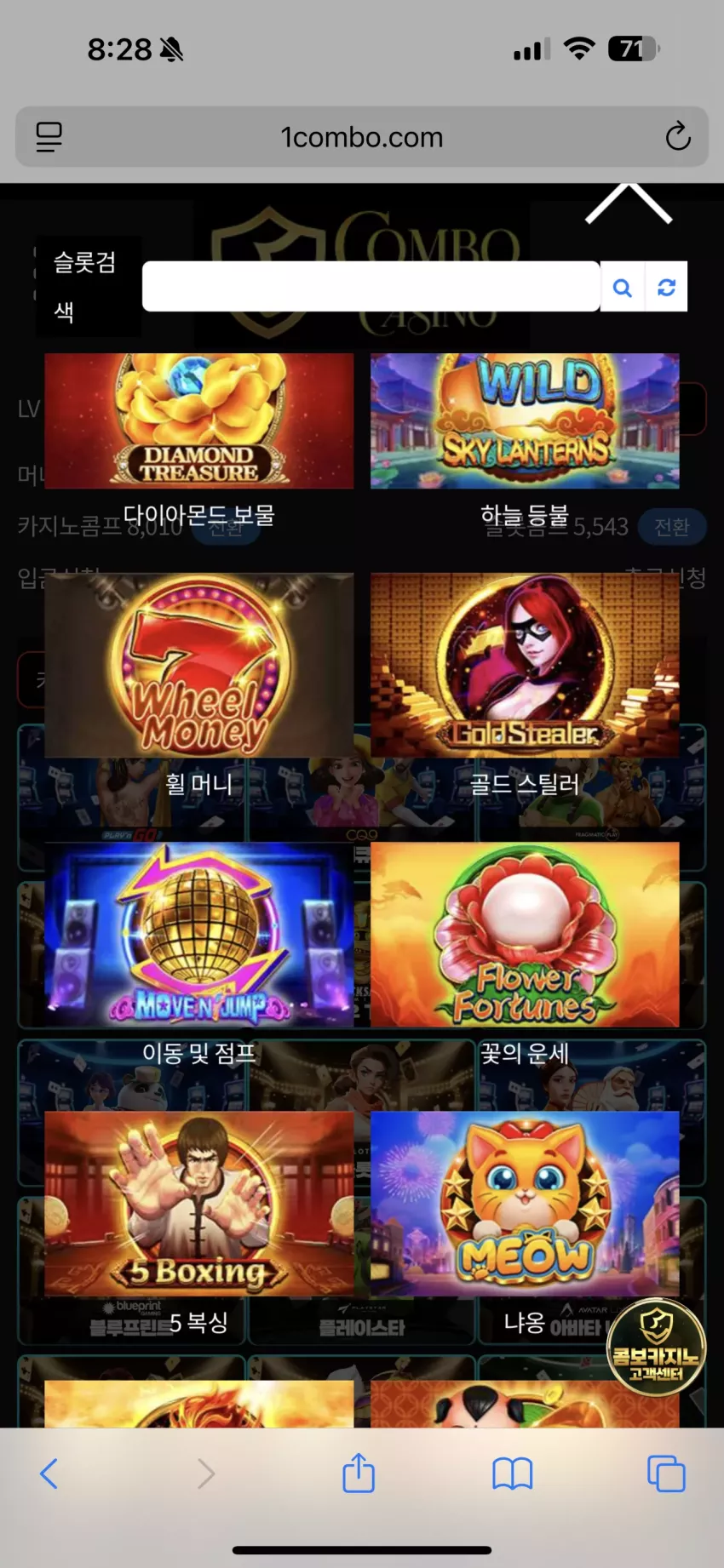Play the Move N' Jump slot

coord(199,934)
